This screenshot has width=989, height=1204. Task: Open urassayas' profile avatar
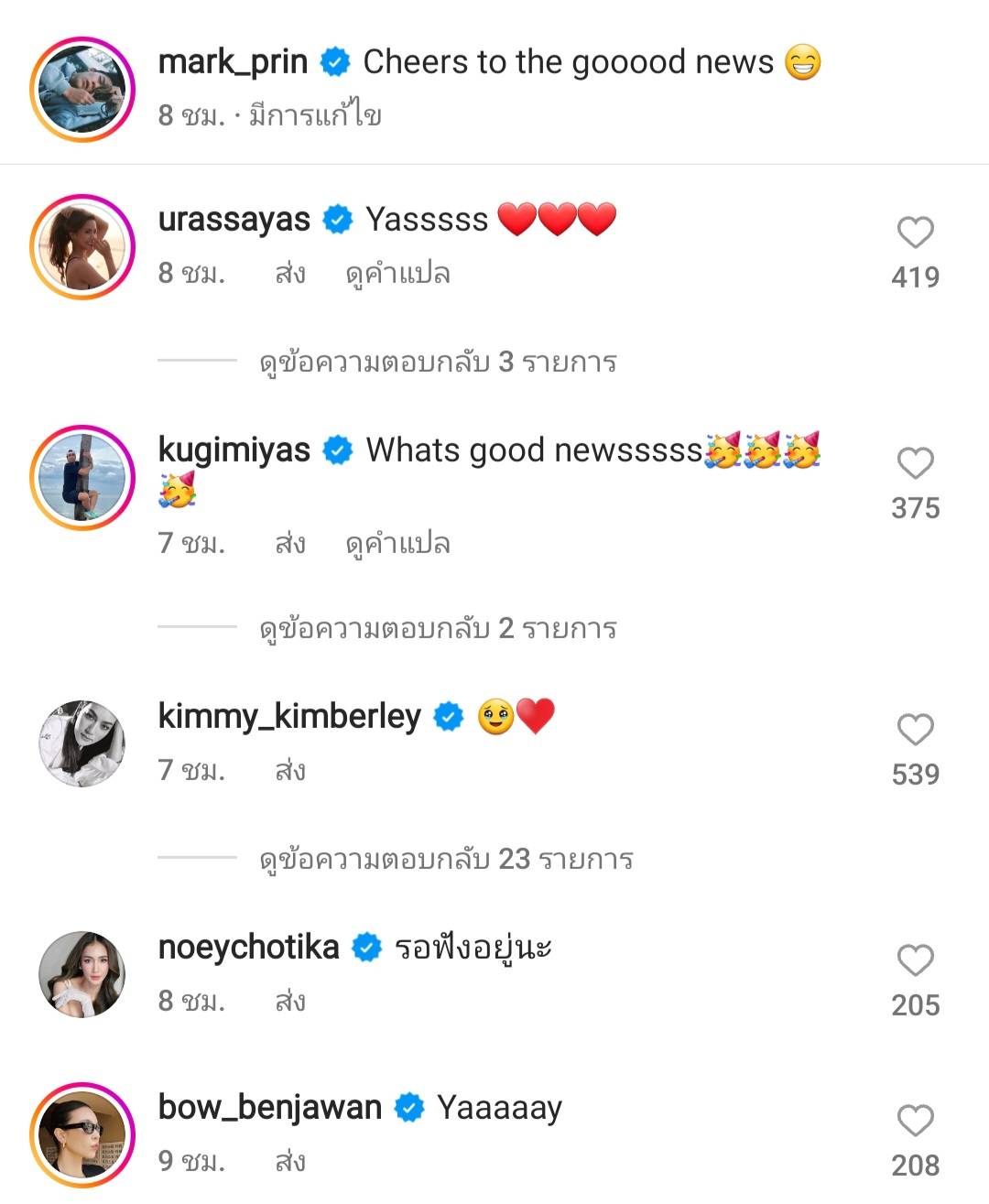[82, 246]
